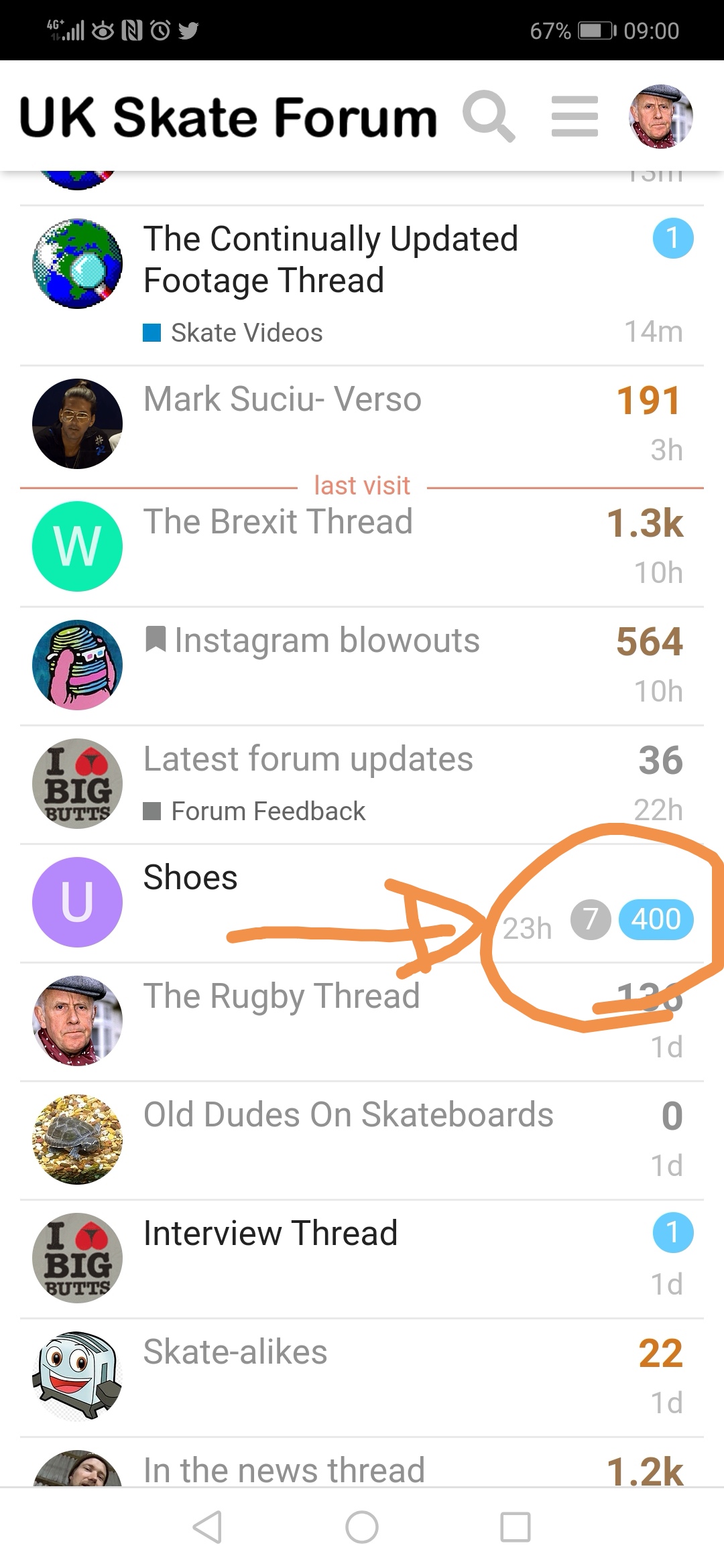Go back with the system back button

tap(207, 1528)
